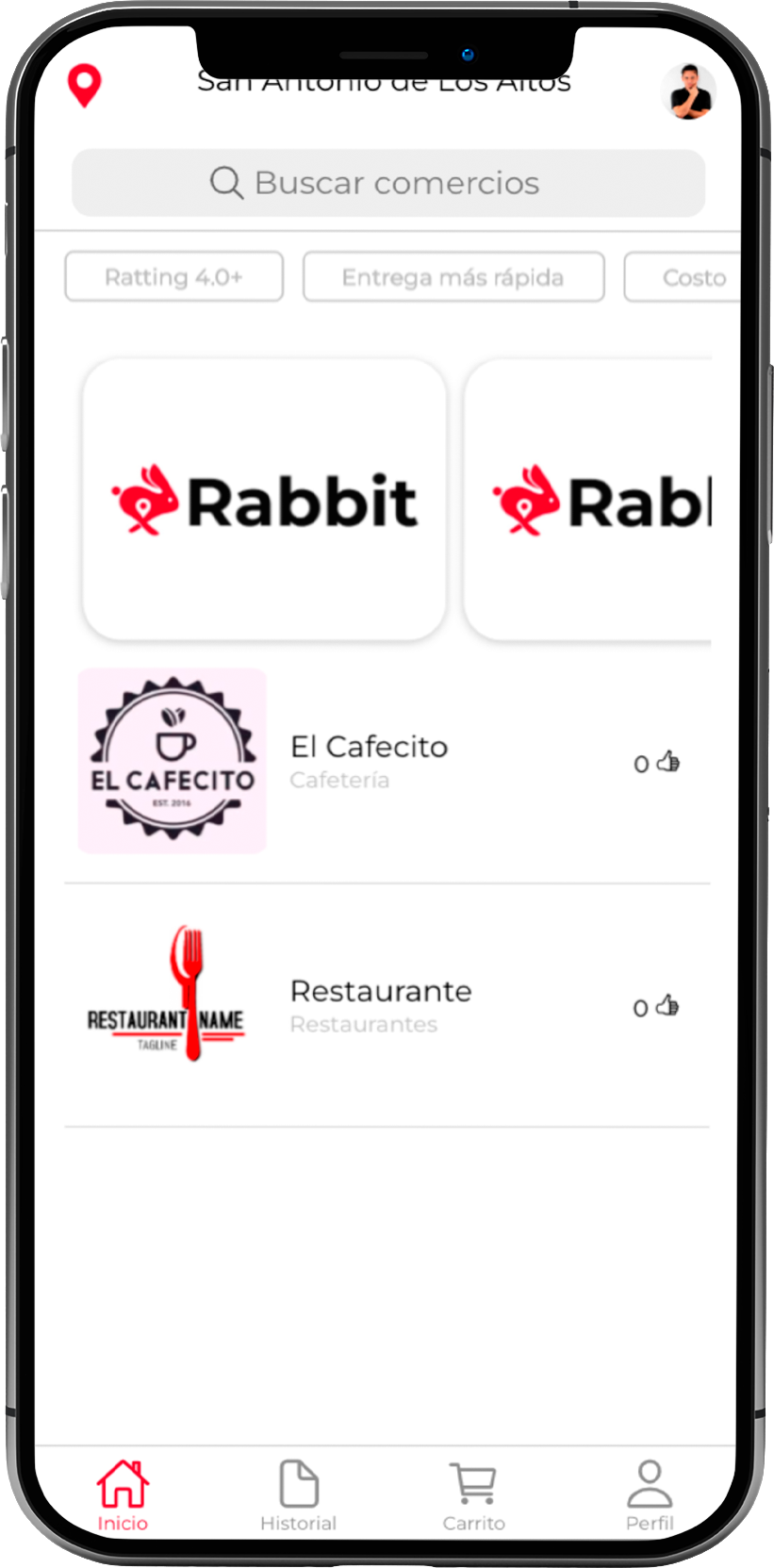The height and width of the screenshot is (1568, 774).
Task: Switch to the Perfil tab
Action: (650, 1495)
